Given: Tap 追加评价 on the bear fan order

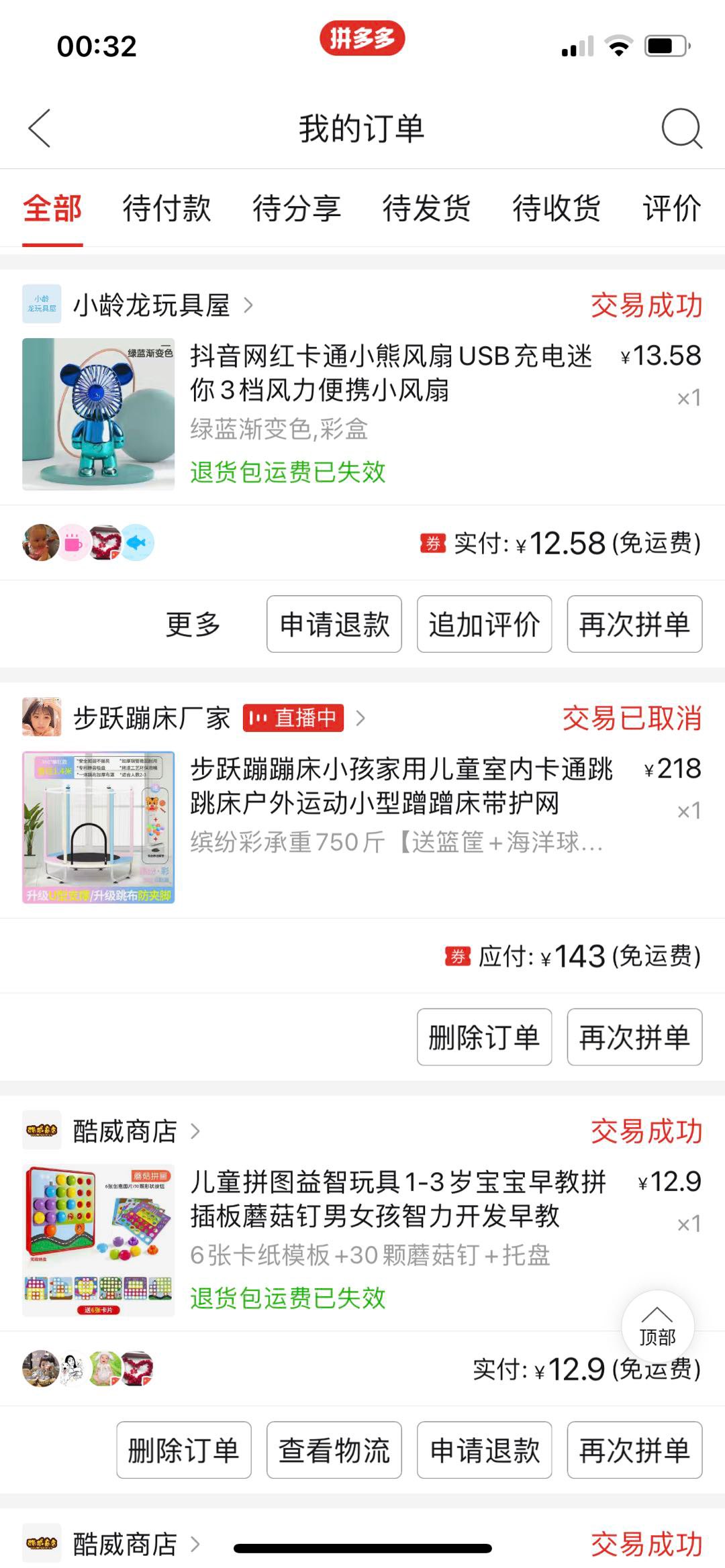Looking at the screenshot, I should (484, 624).
